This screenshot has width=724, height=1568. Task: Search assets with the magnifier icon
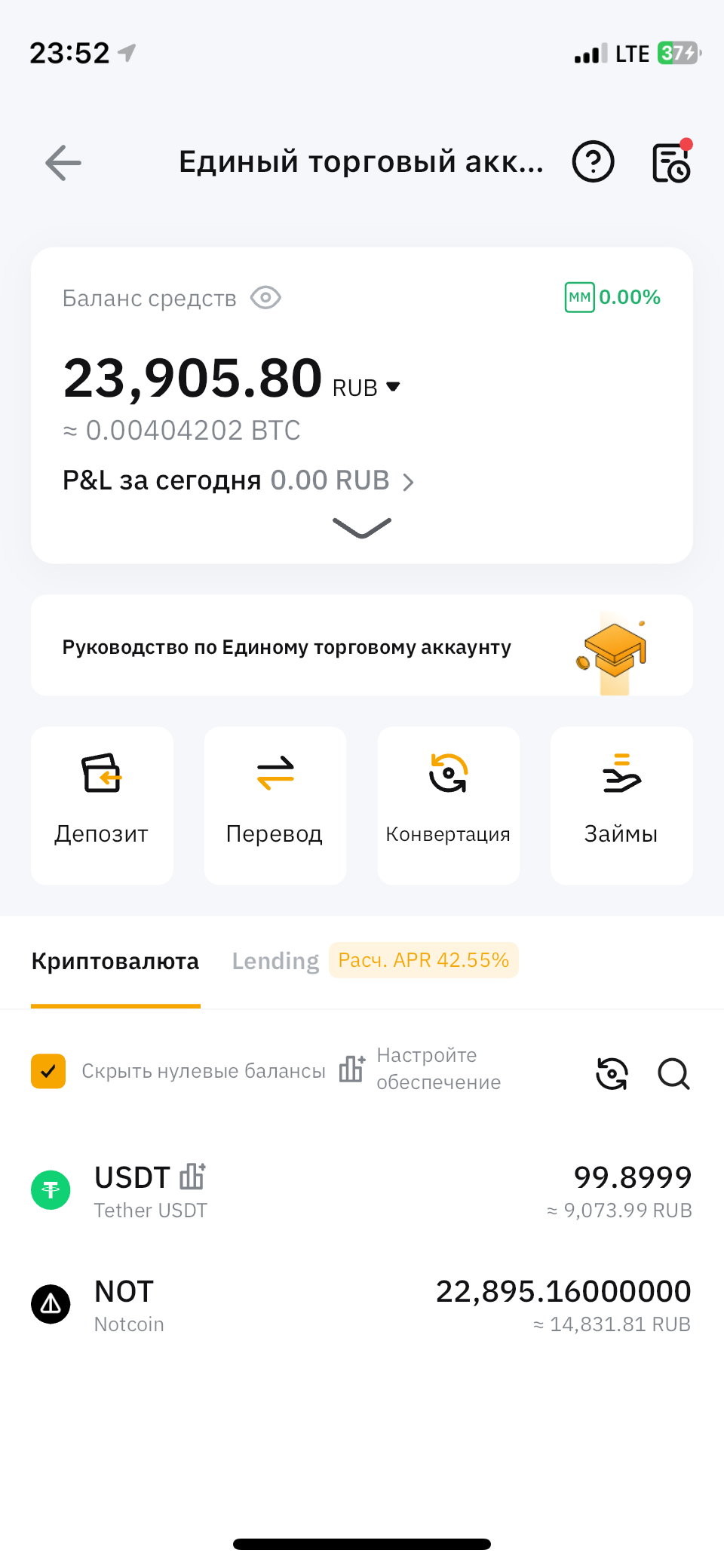pyautogui.click(x=673, y=1073)
